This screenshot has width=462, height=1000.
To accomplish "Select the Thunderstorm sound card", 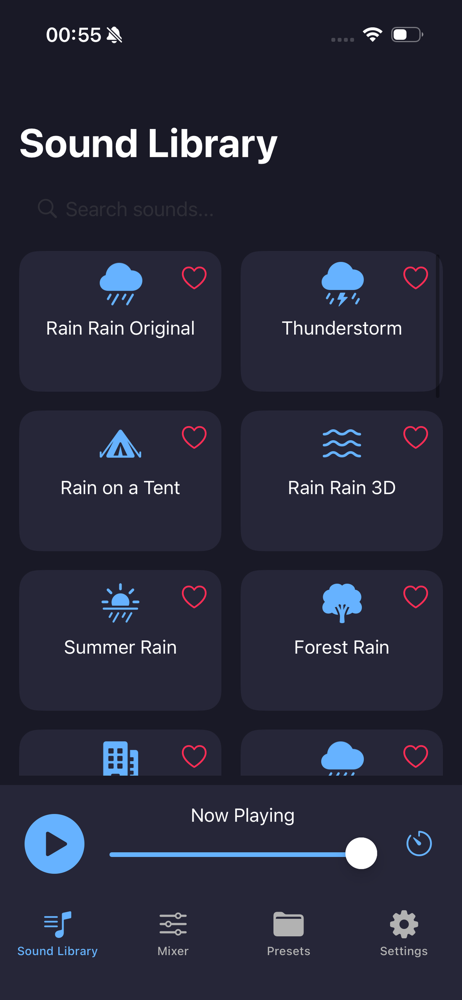I will click(341, 321).
